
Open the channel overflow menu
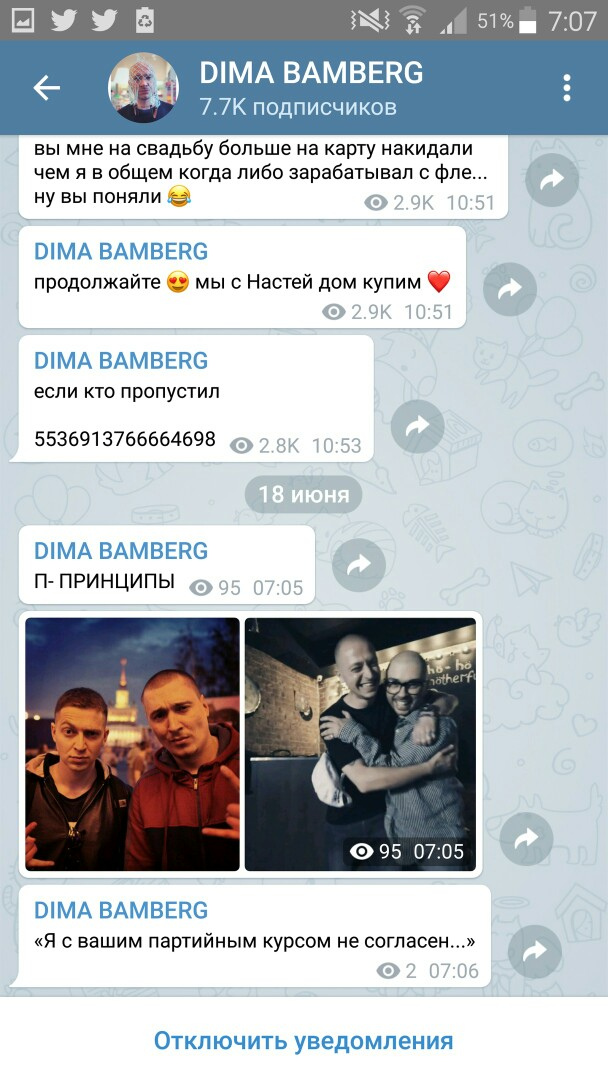pyautogui.click(x=567, y=88)
